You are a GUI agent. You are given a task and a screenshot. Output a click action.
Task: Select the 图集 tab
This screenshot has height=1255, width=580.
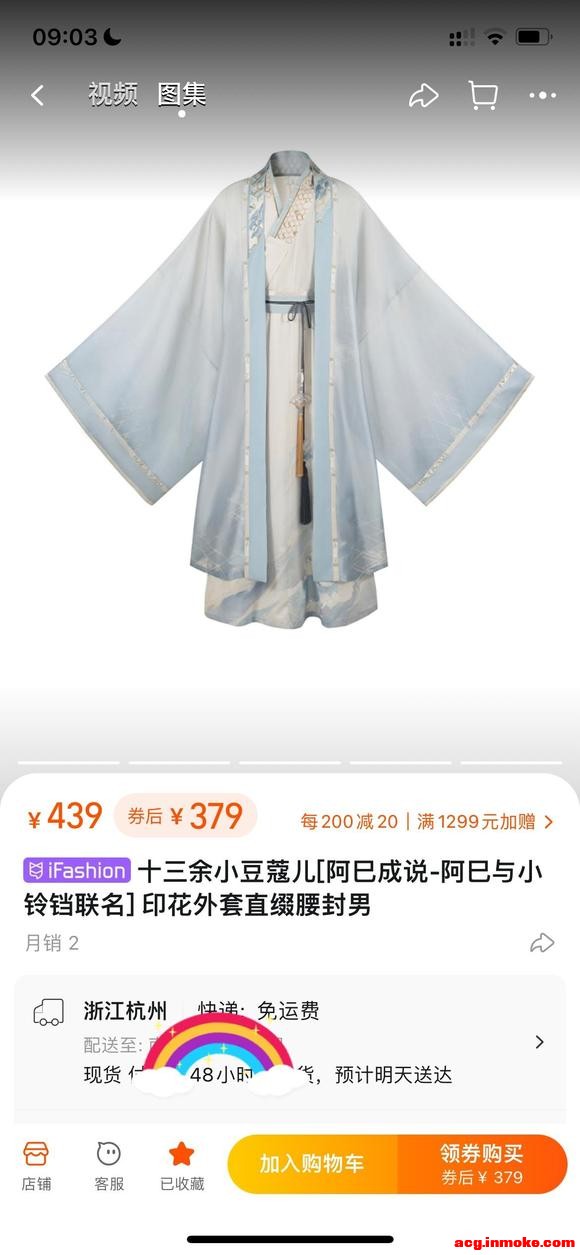(x=182, y=95)
